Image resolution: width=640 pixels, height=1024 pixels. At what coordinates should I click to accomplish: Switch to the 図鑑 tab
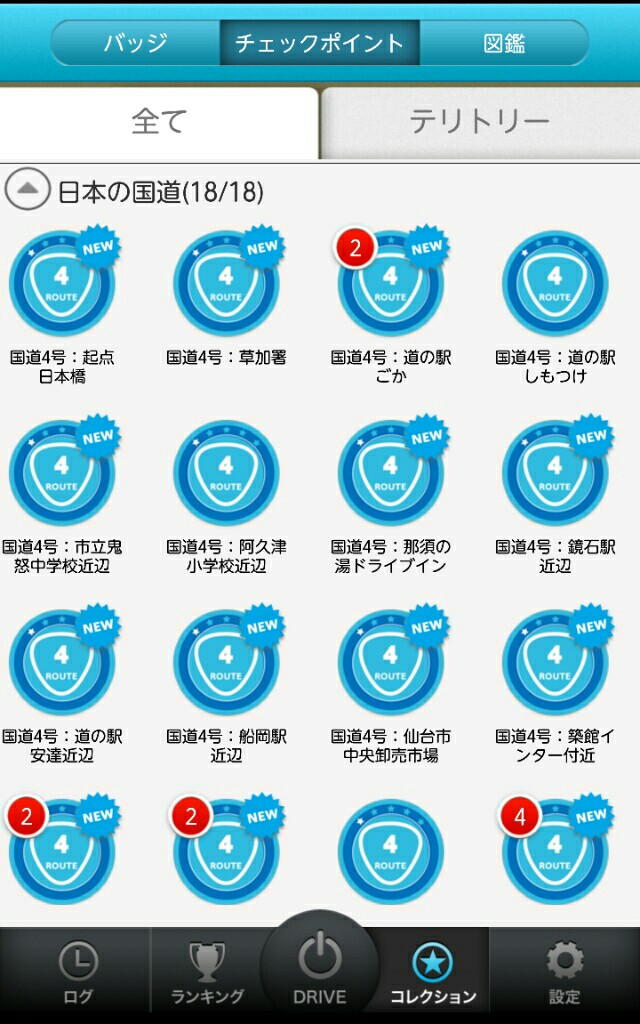pos(504,43)
